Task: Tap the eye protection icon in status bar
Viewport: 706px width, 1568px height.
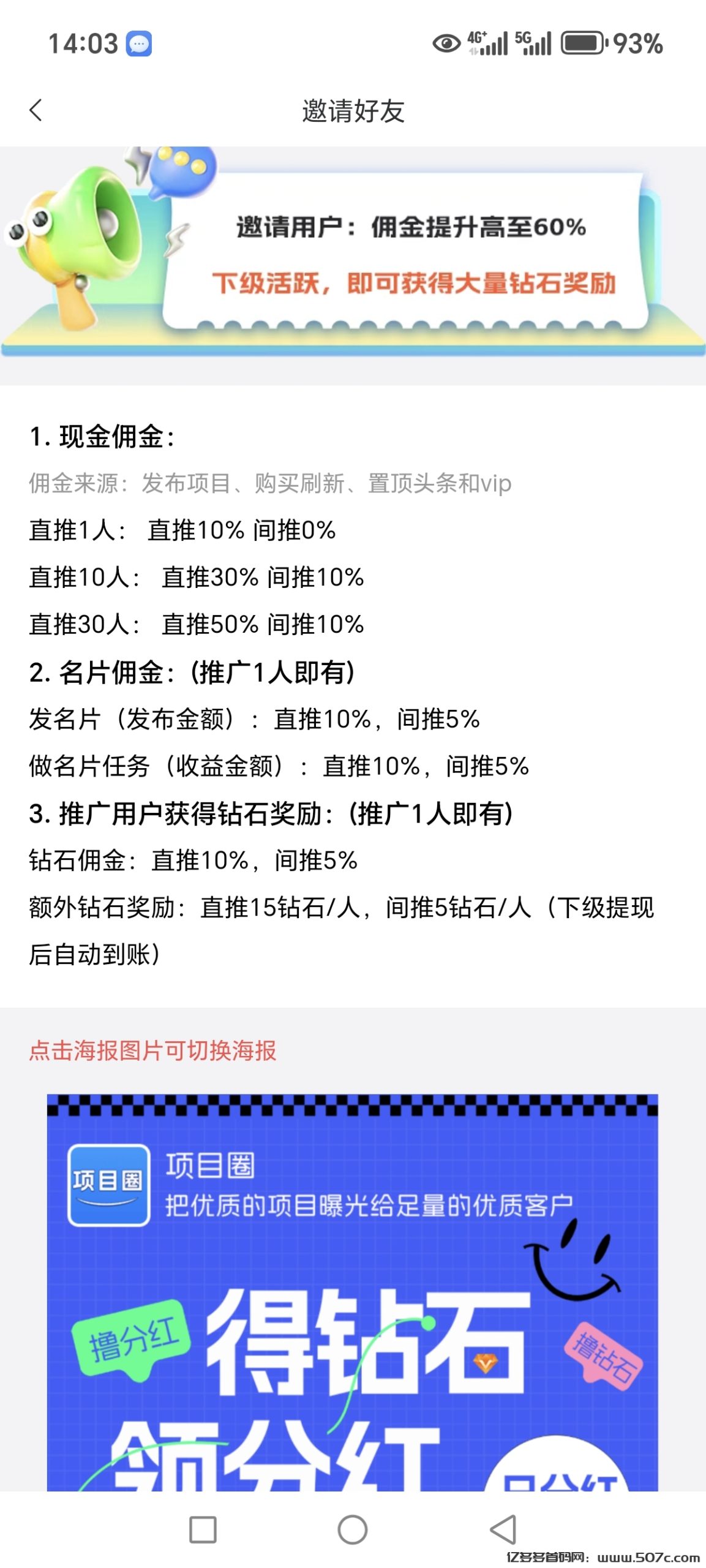Action: (x=446, y=44)
